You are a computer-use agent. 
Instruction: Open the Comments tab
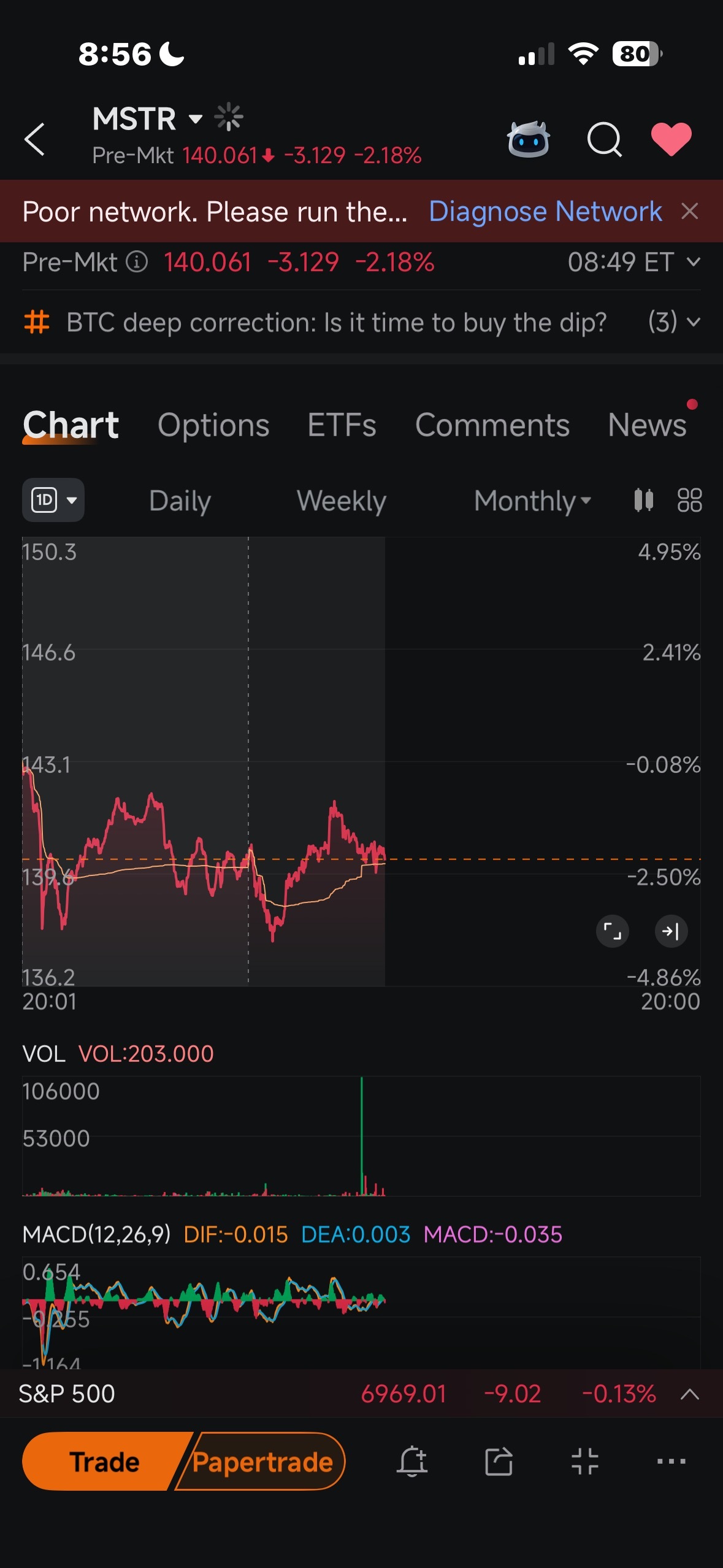(x=492, y=425)
